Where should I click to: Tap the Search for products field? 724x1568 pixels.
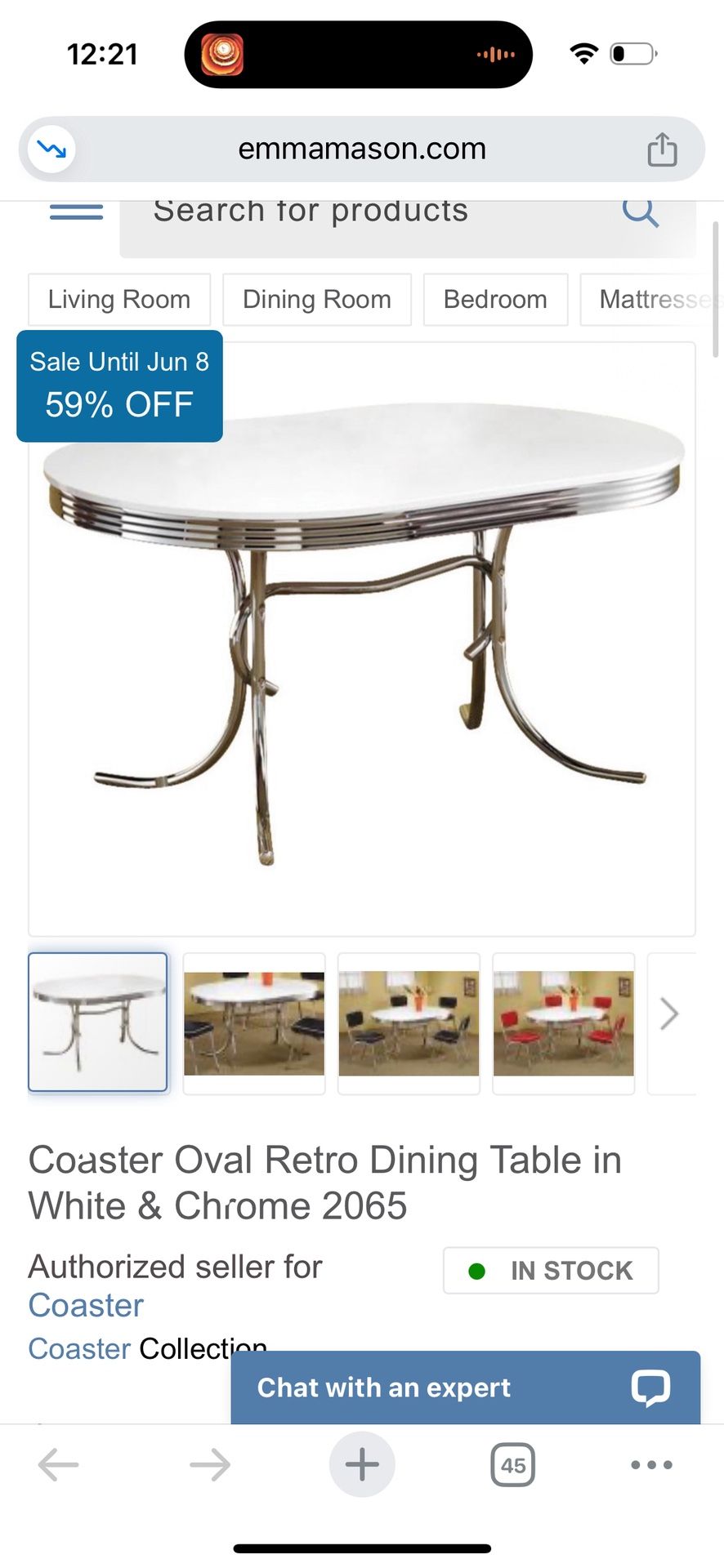pyautogui.click(x=360, y=214)
